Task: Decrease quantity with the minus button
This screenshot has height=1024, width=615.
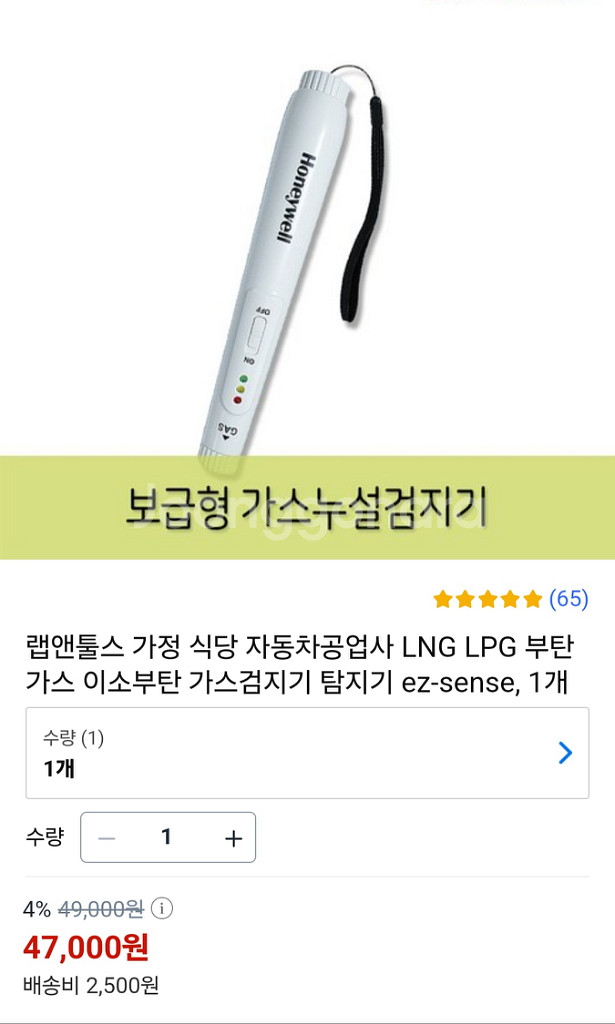Action: click(107, 838)
